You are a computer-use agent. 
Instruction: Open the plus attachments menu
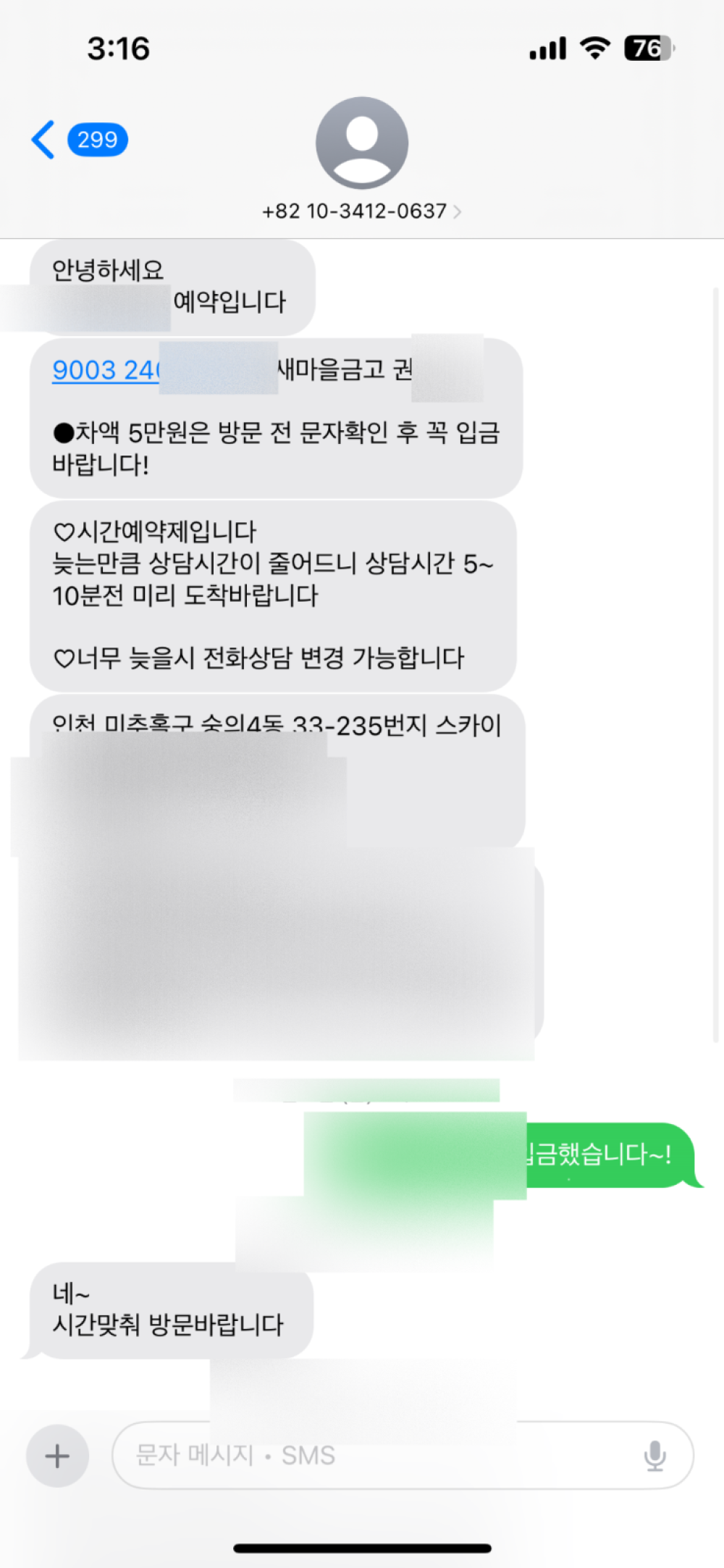click(x=57, y=1455)
